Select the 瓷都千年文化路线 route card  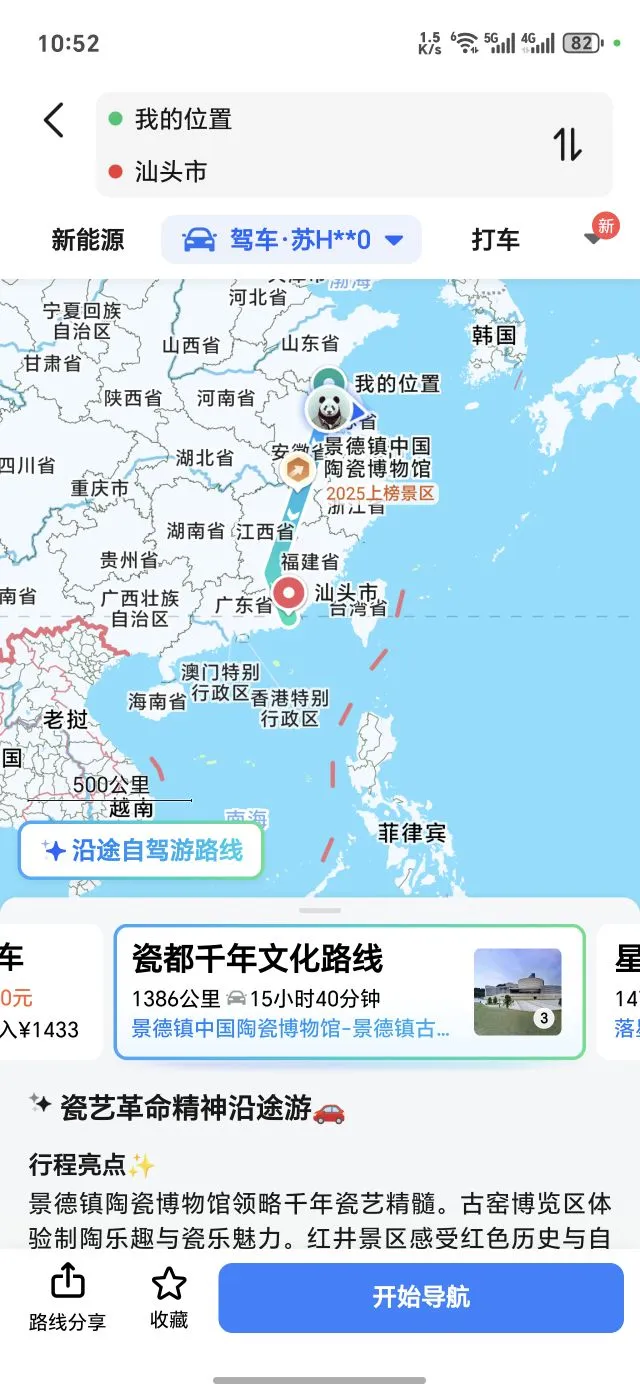click(349, 992)
